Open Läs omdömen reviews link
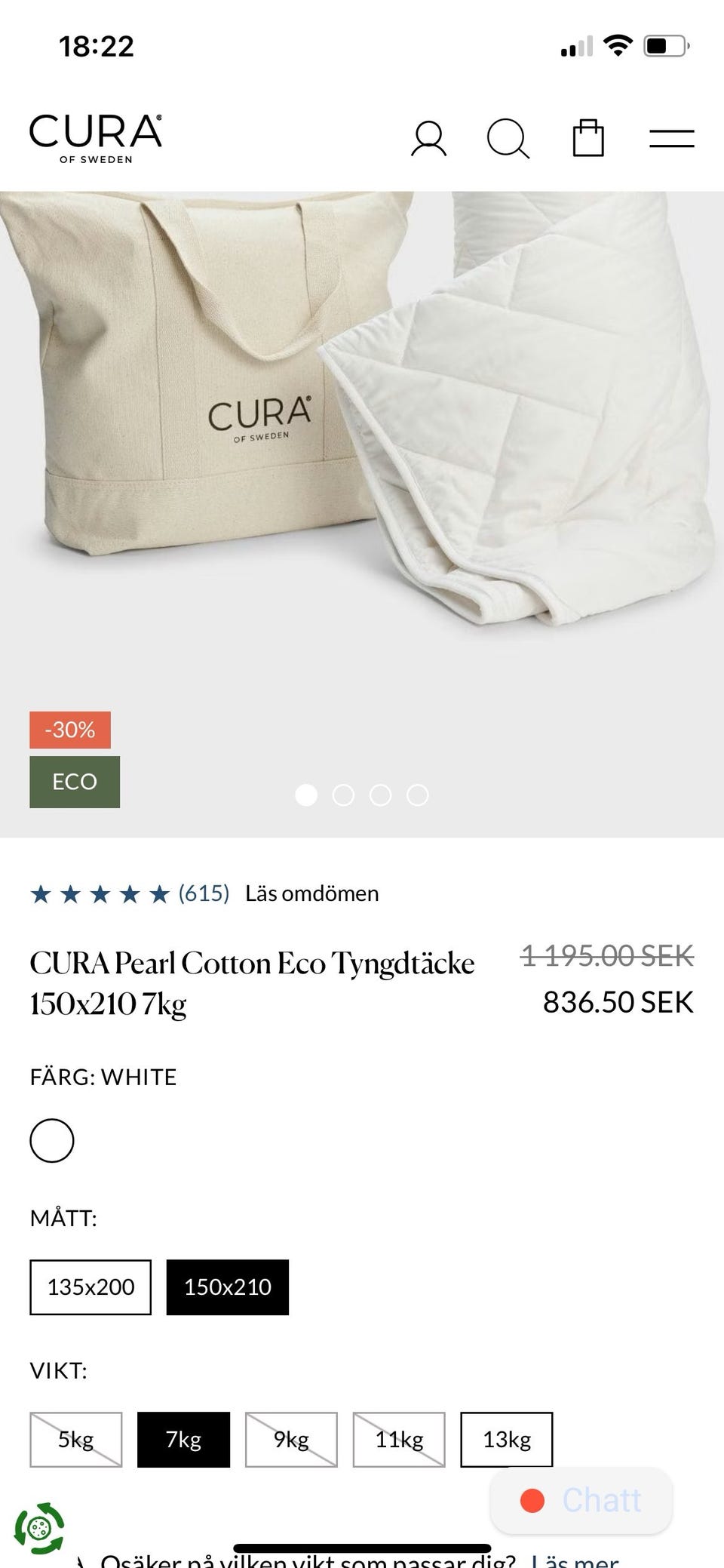 pos(311,893)
